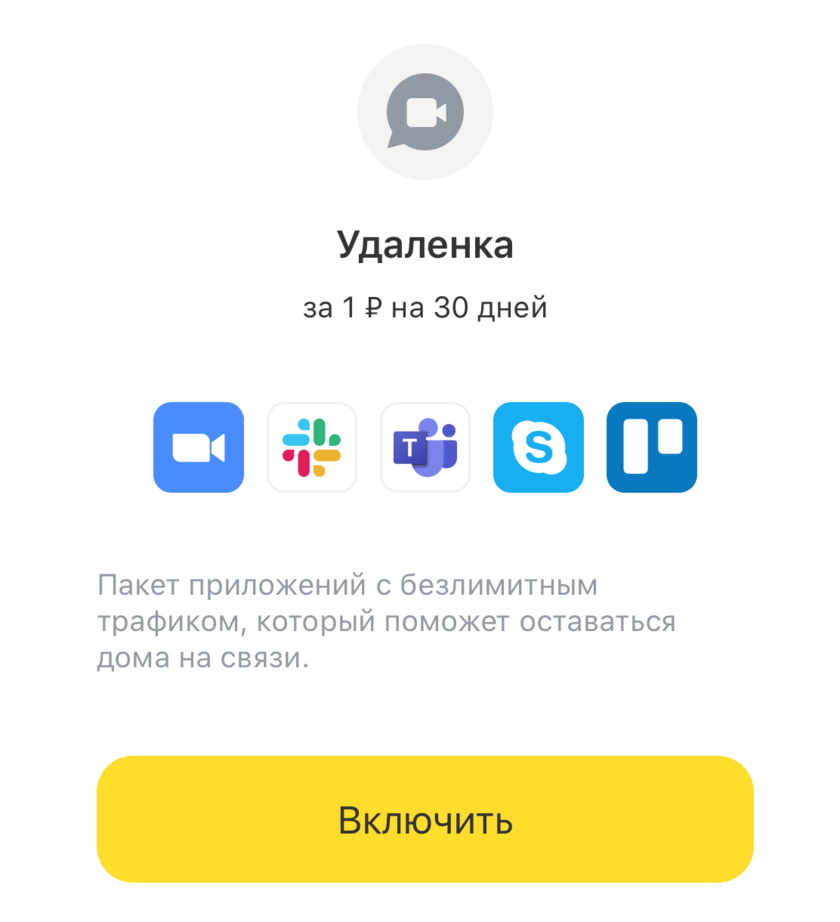
Task: Select the Удаленка package title
Action: pos(425,245)
